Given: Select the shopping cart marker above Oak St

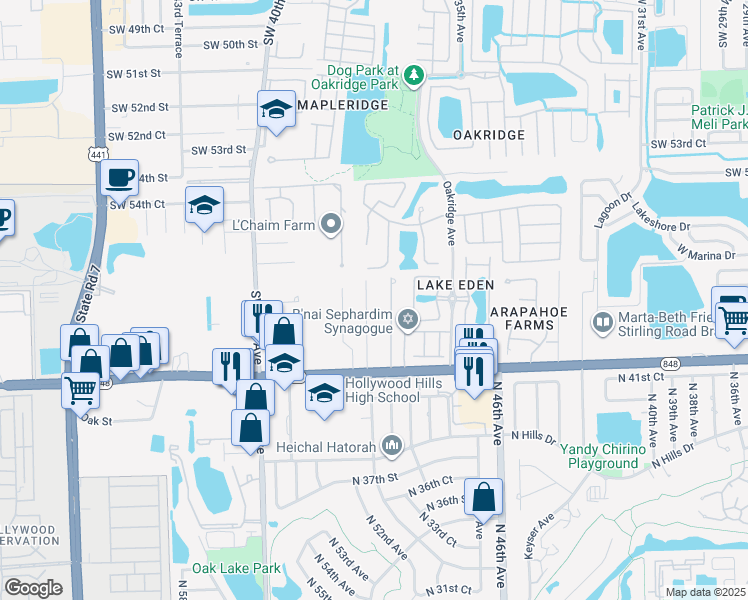Looking at the screenshot, I should (x=81, y=393).
